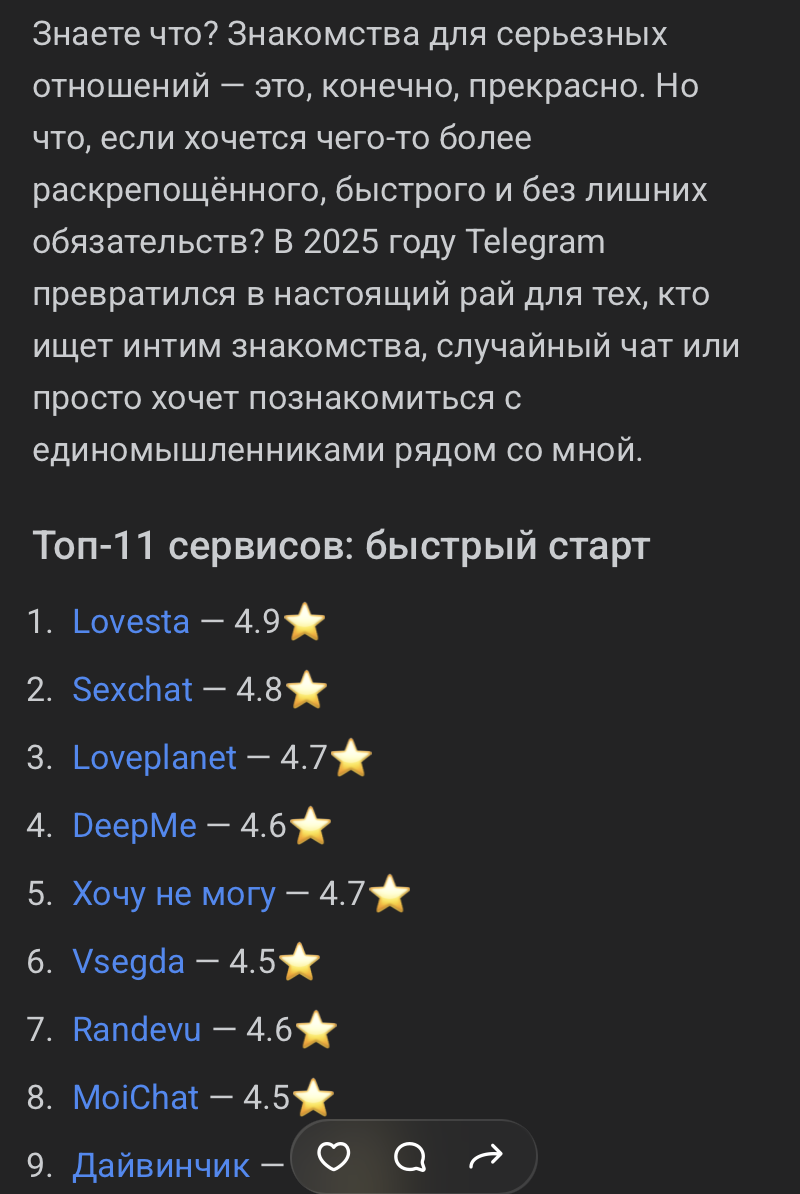
Task: Open the MoiChat link
Action: [x=136, y=1098]
